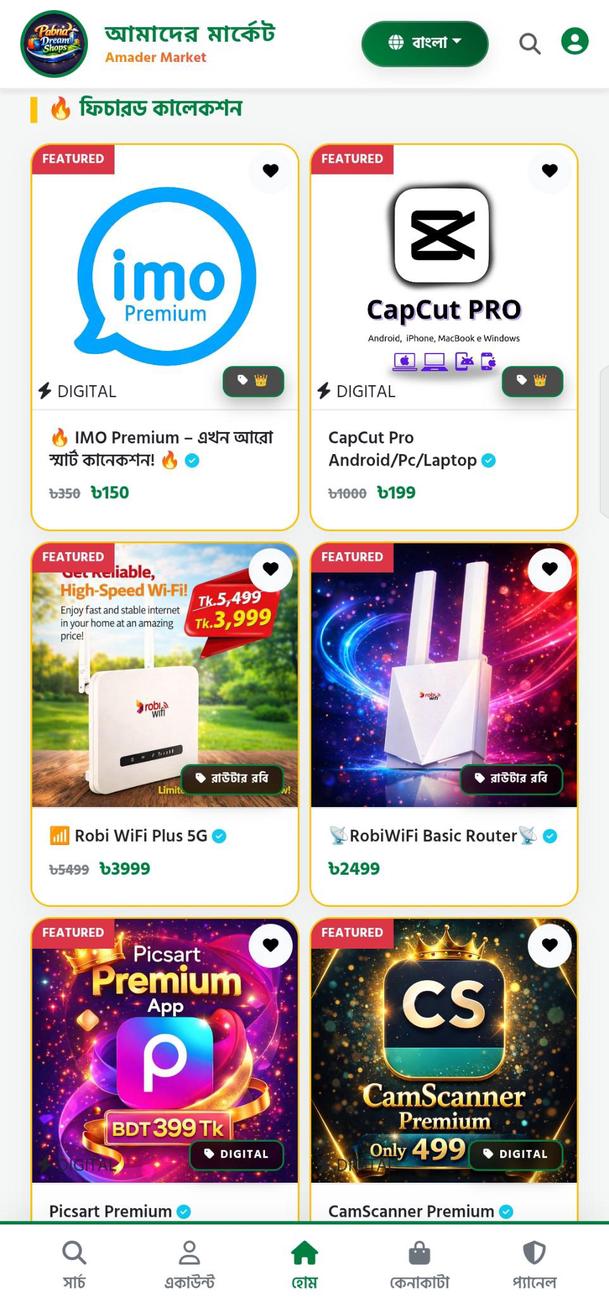
Task: Expand the বাংলা language dropdown
Action: 425,43
